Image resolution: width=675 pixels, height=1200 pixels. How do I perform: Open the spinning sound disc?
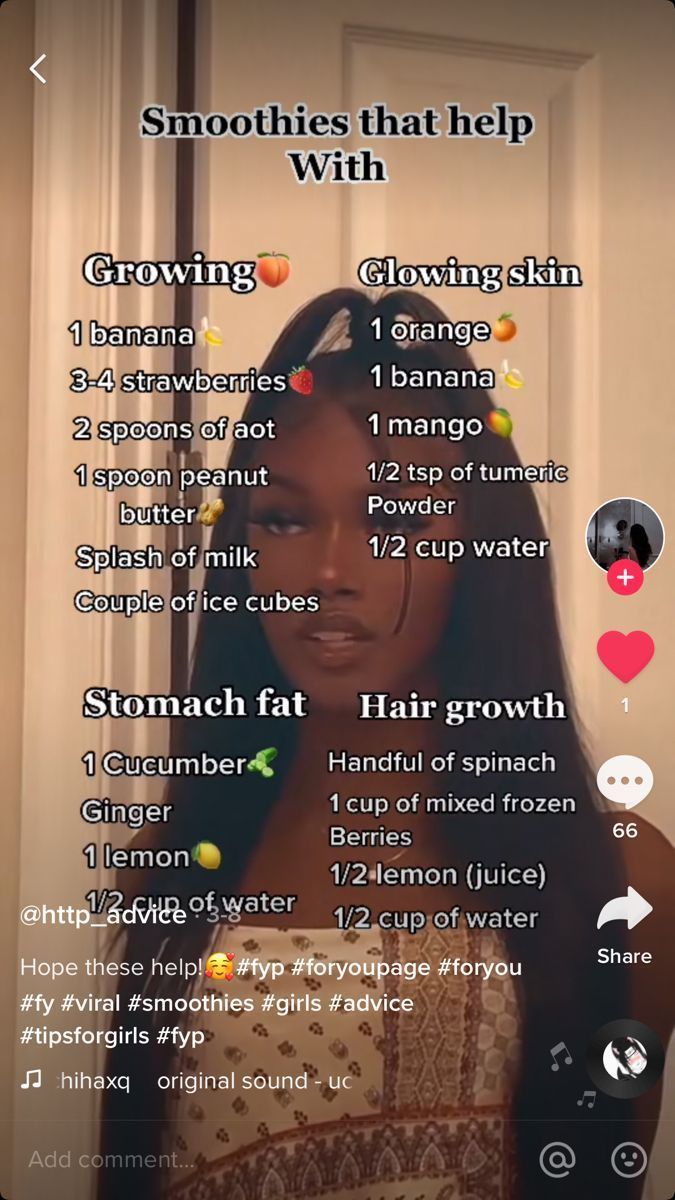(625, 1059)
